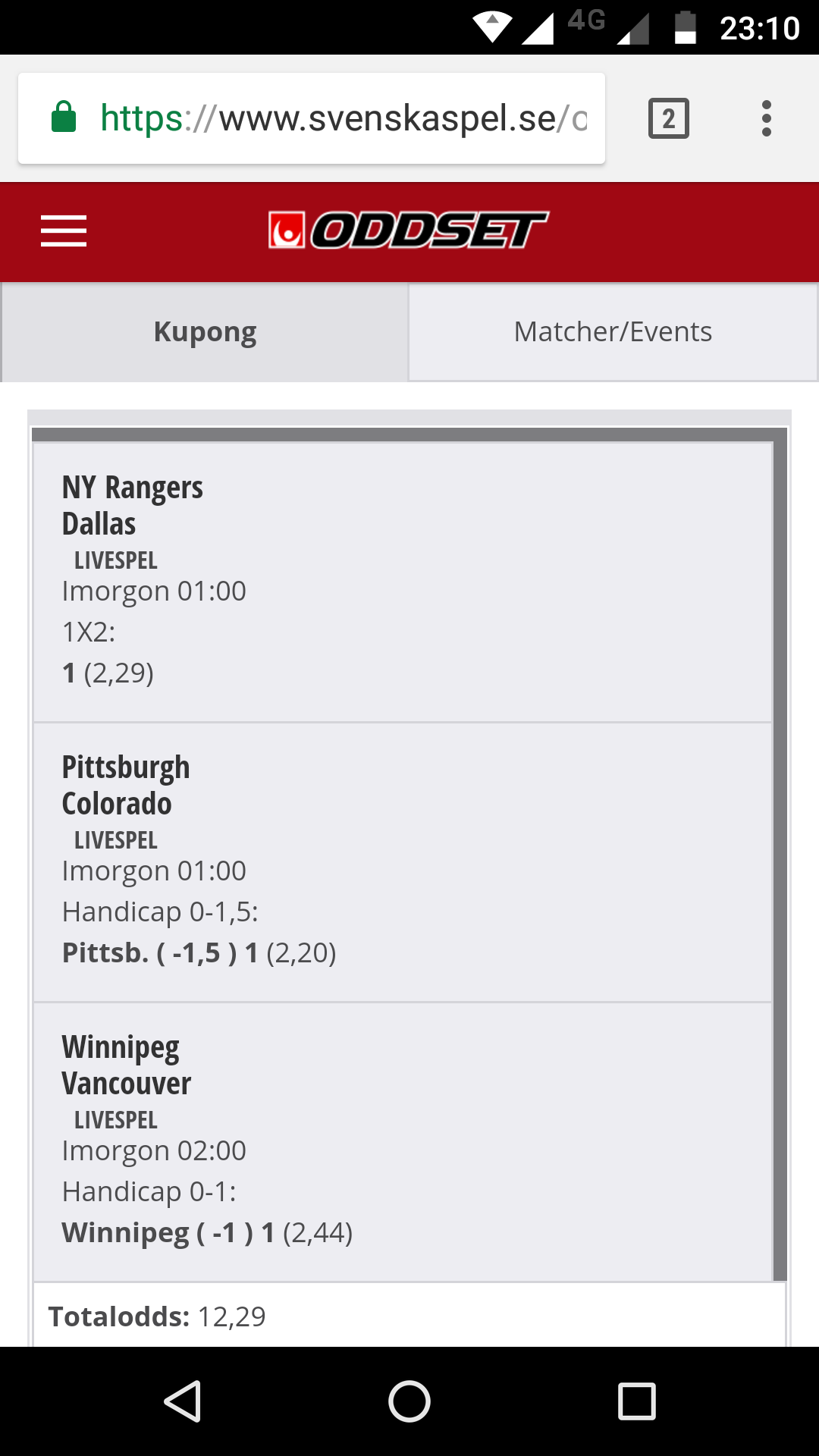Open the hamburger drawer menu

point(64,231)
